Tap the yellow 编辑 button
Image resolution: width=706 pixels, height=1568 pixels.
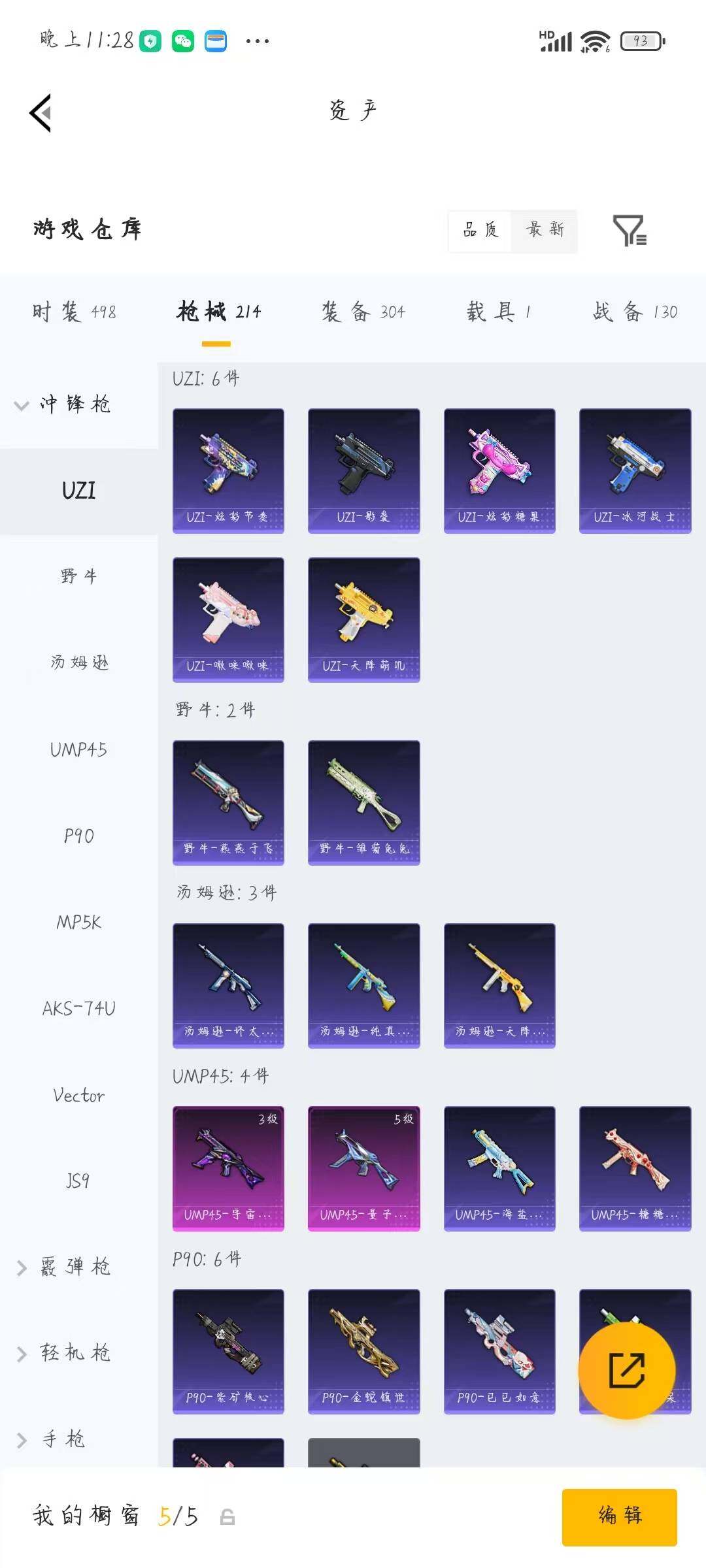click(x=620, y=1517)
